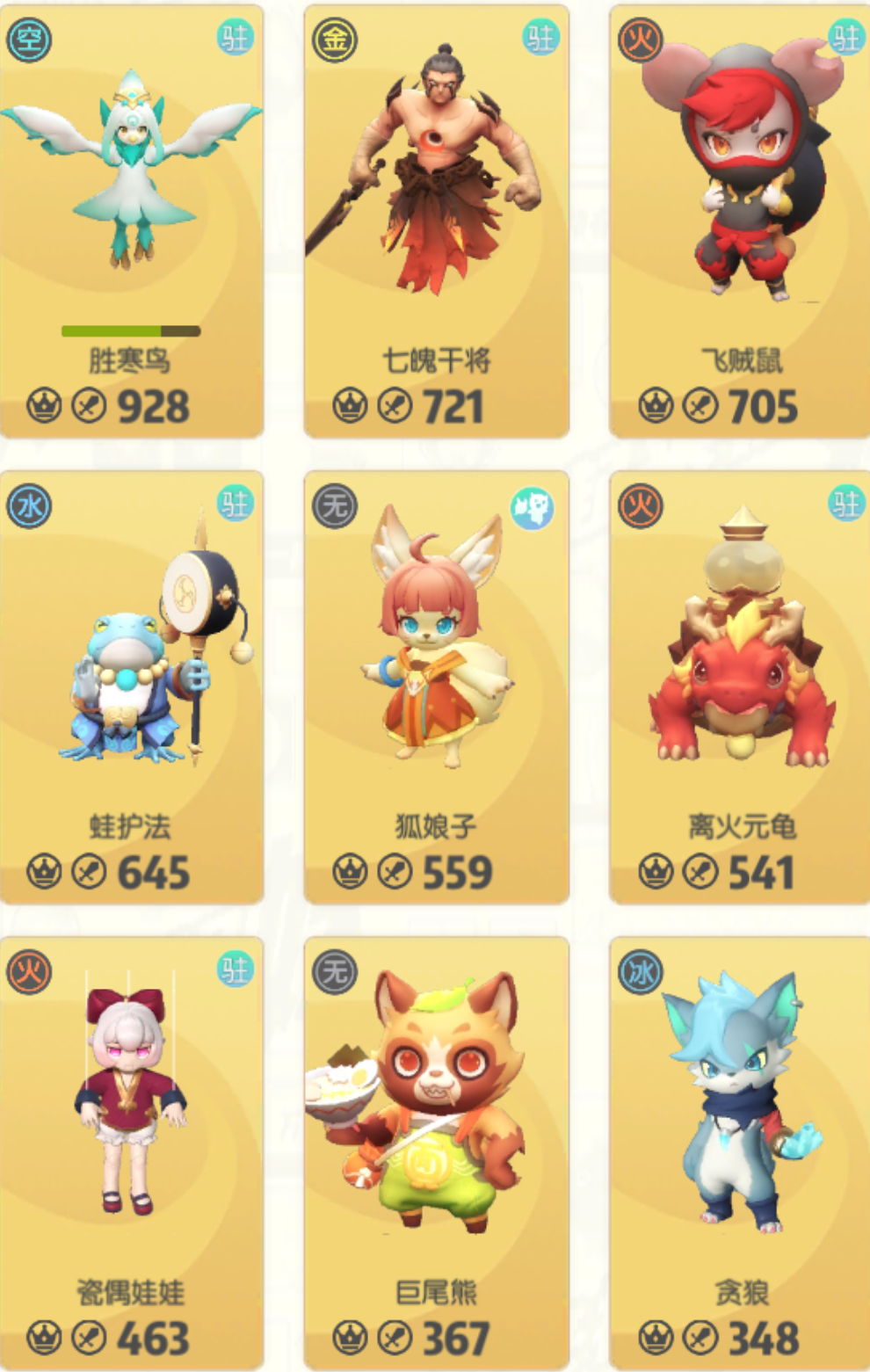This screenshot has width=870, height=1372.
Task: Choose the 瓷偶娃娃 doll card
Action: coord(132,1151)
